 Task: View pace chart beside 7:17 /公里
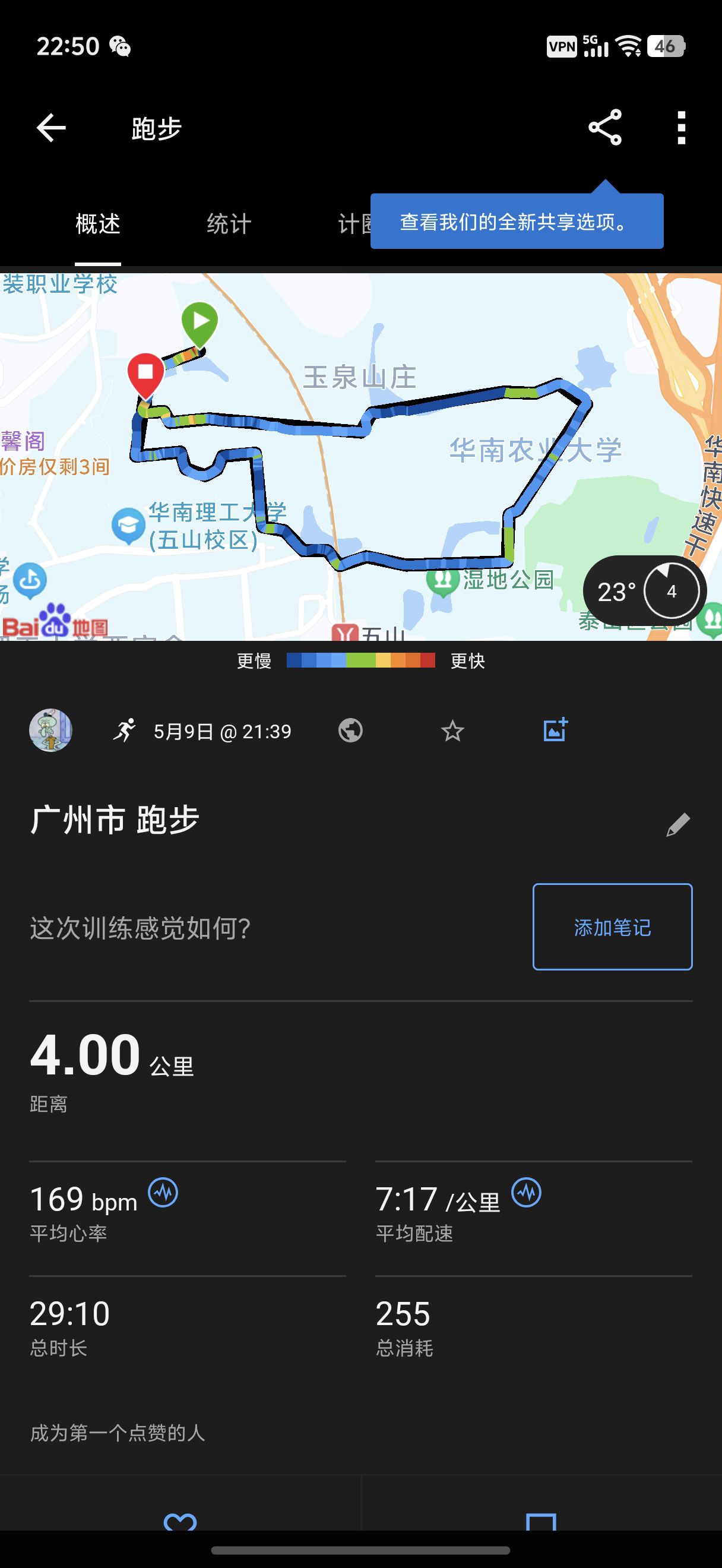[526, 1193]
